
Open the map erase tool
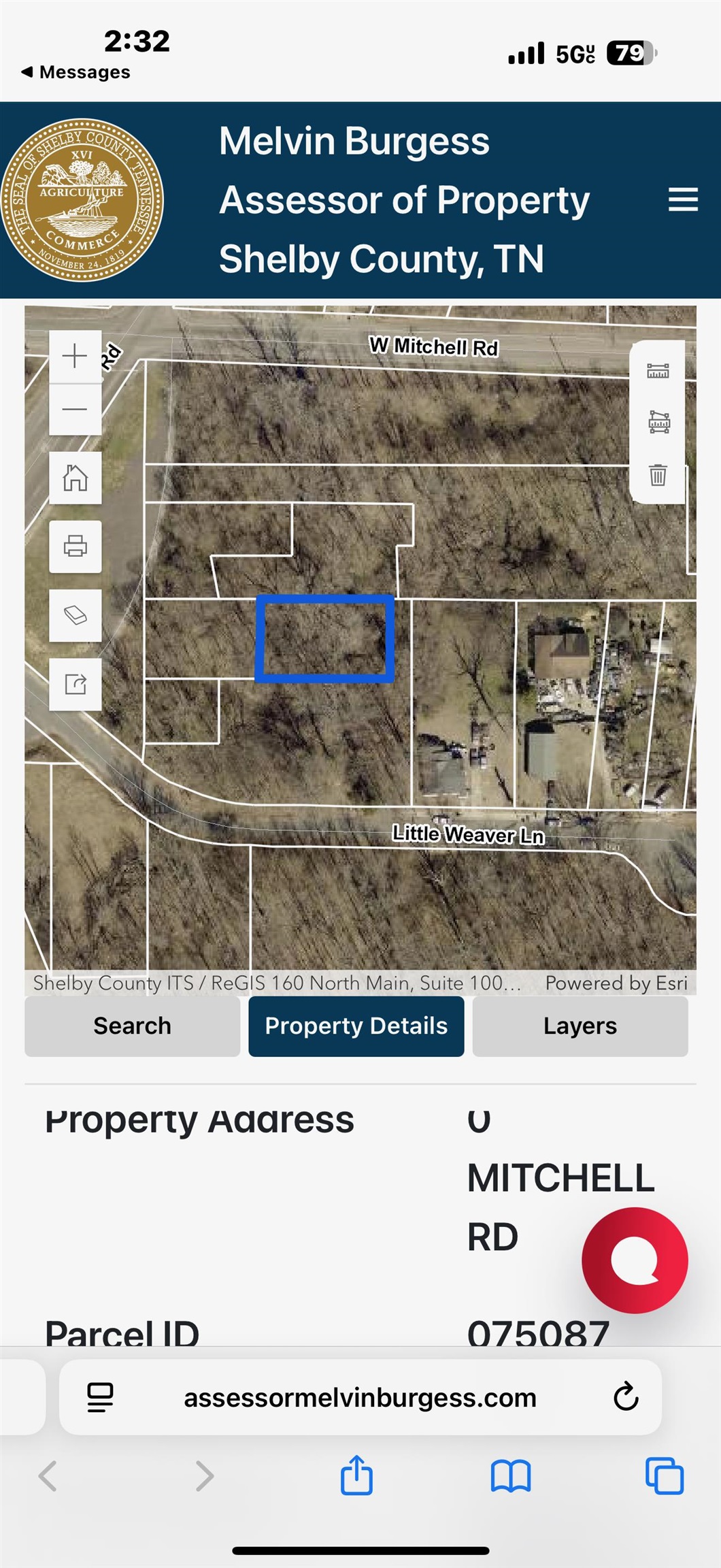point(75,615)
